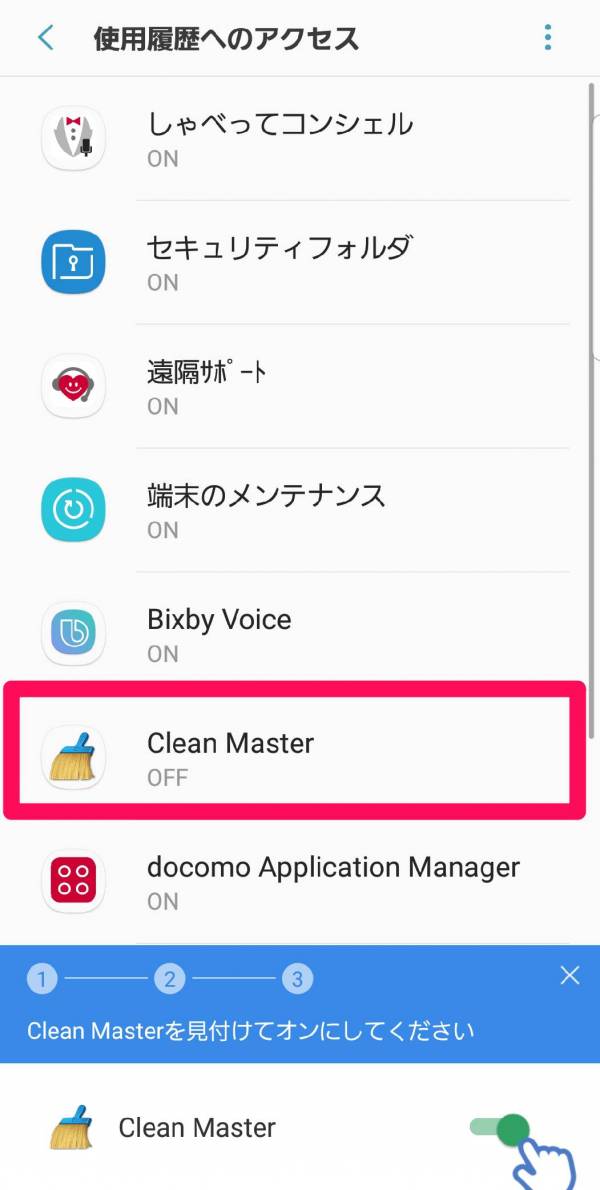Go back from 使用履歴へのアクセス screen
Viewport: 600px width, 1190px height.
(x=45, y=39)
